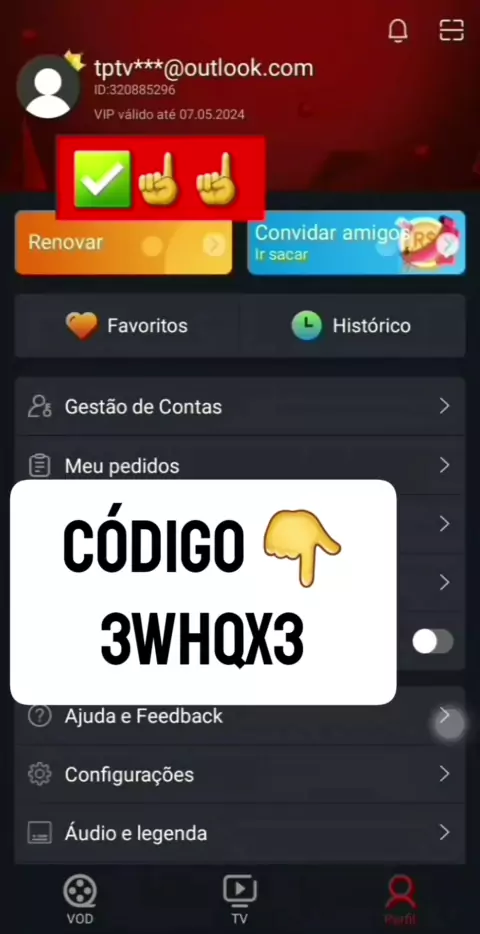Open Convidar amigos banner
480x934 pixels.
[x=356, y=243]
